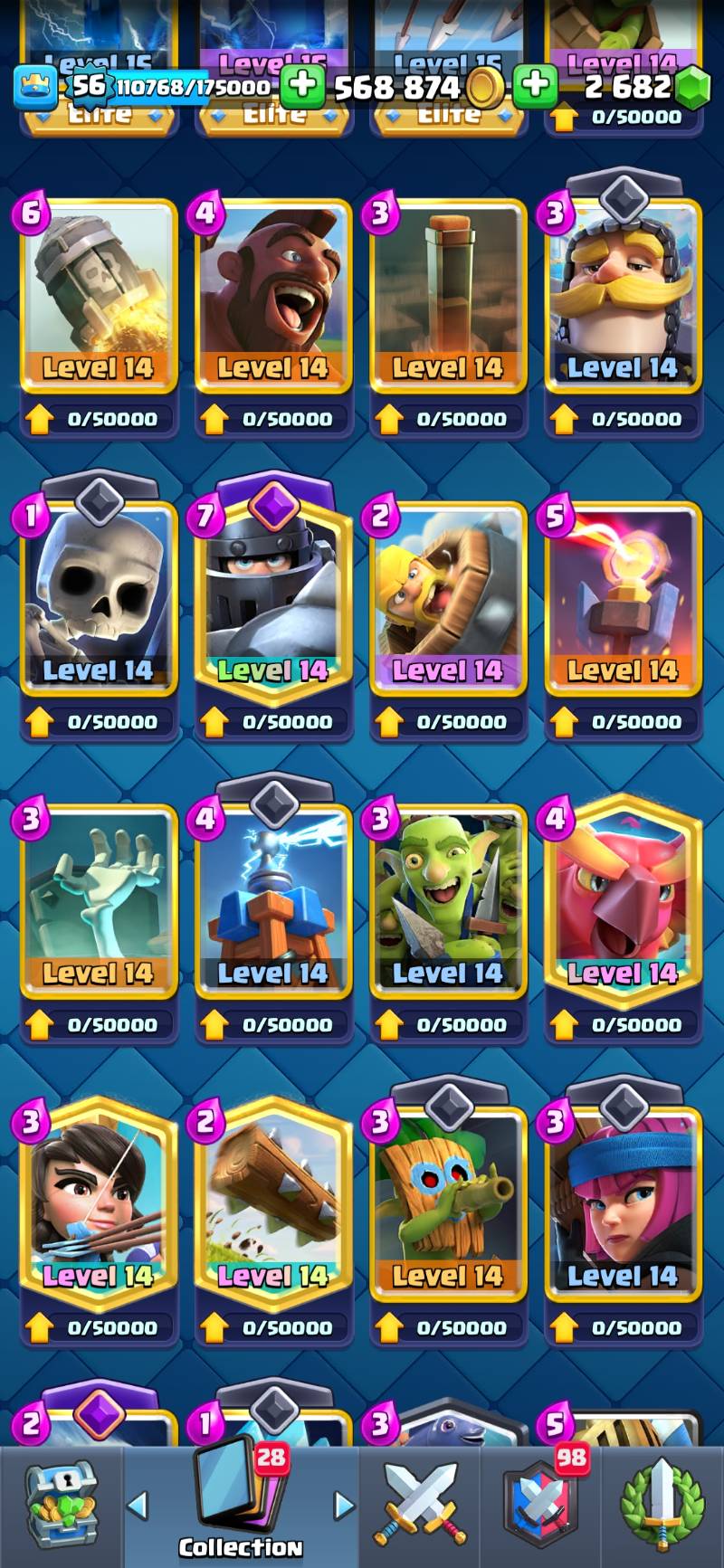
Task: Buy gems with the green plus
Action: tap(536, 86)
